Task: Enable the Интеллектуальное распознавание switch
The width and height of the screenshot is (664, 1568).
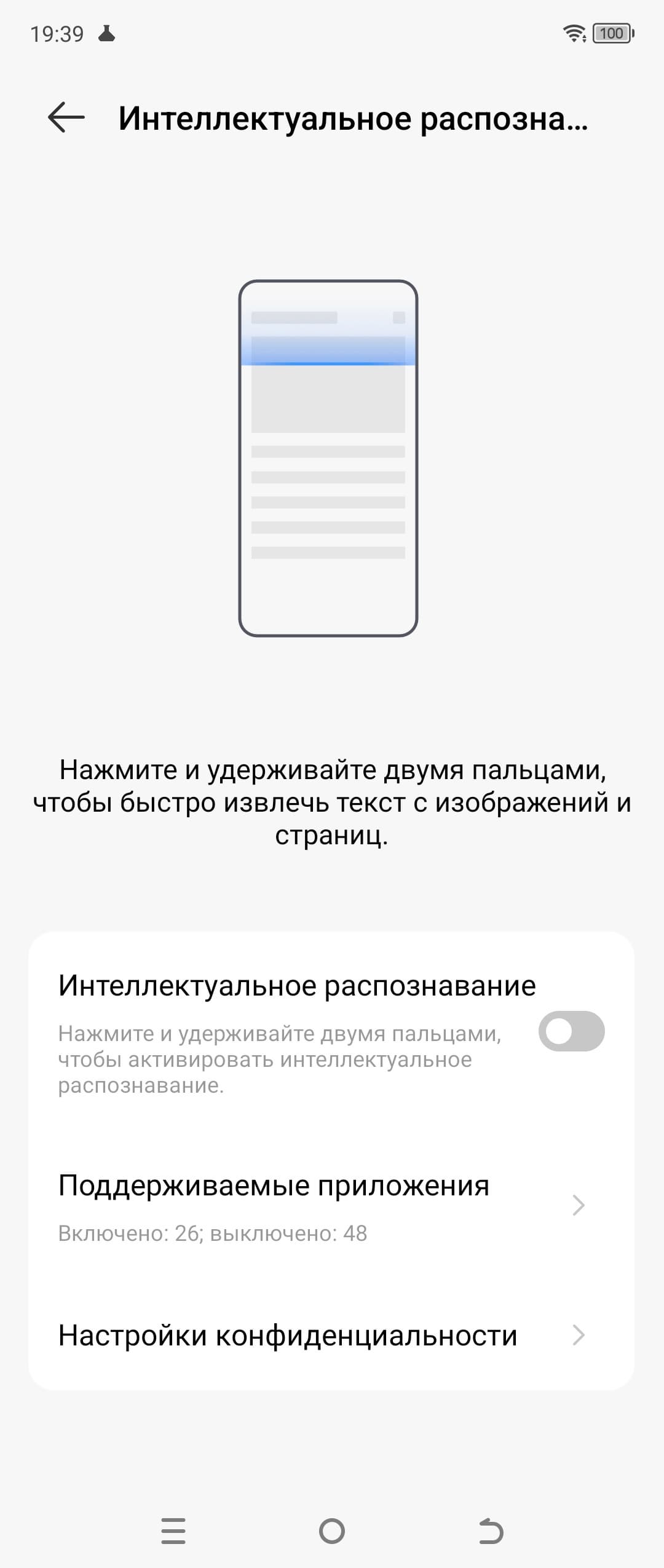Action: pyautogui.click(x=571, y=1031)
